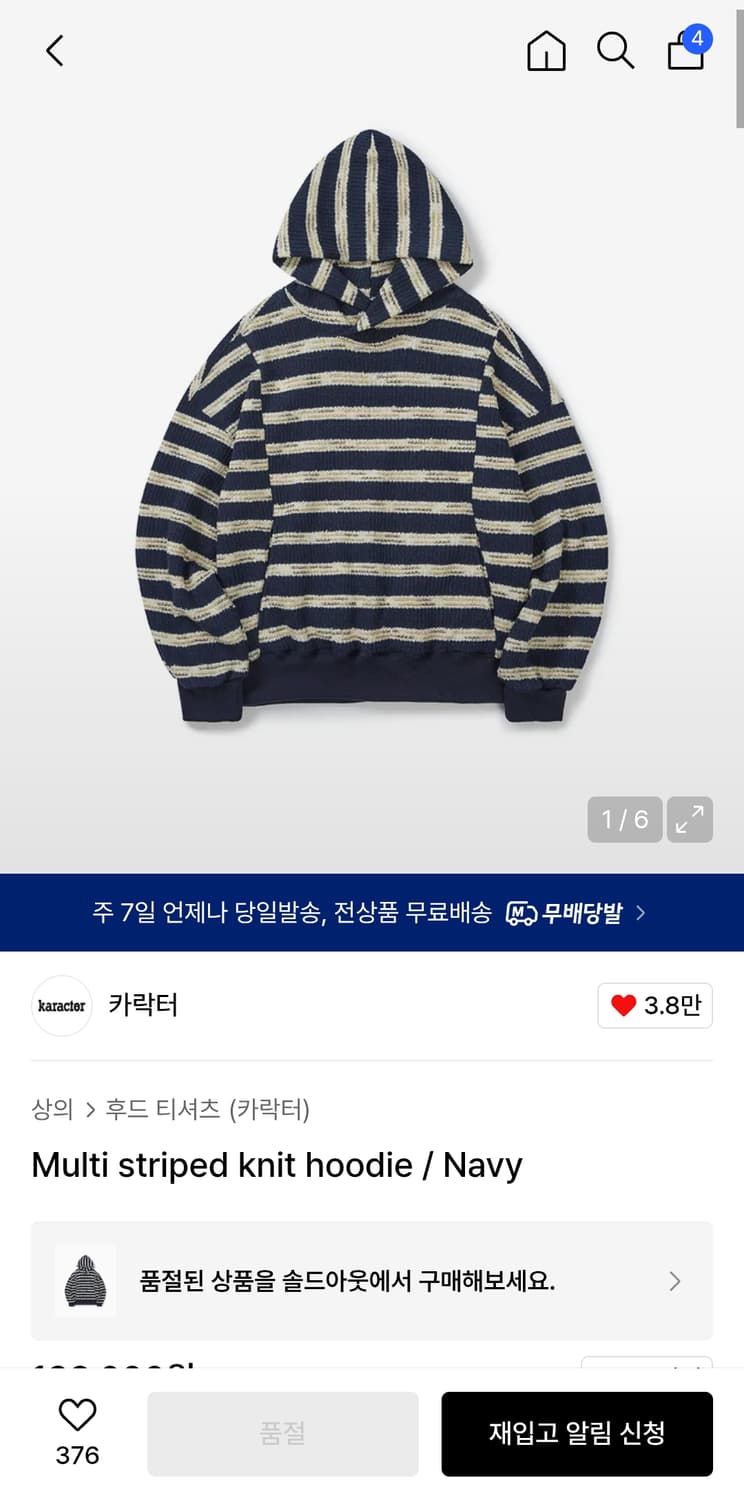Image resolution: width=744 pixels, height=1500 pixels.
Task: Toggle the brand like heart showing 3.8만
Action: coord(655,1005)
